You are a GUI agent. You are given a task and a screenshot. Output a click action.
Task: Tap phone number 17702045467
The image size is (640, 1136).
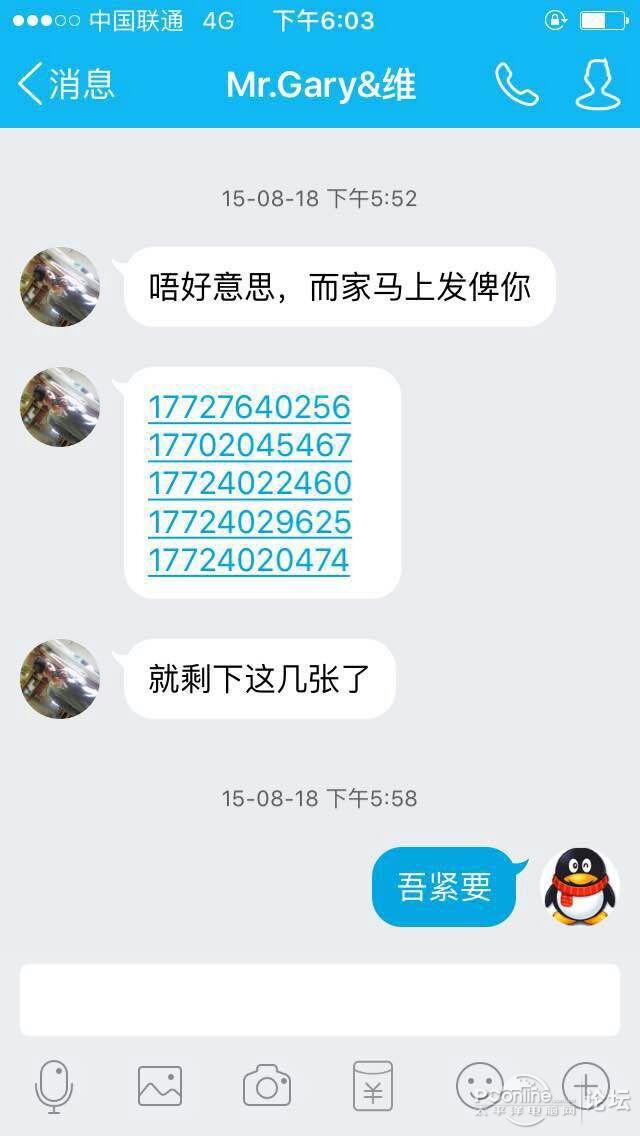click(250, 445)
